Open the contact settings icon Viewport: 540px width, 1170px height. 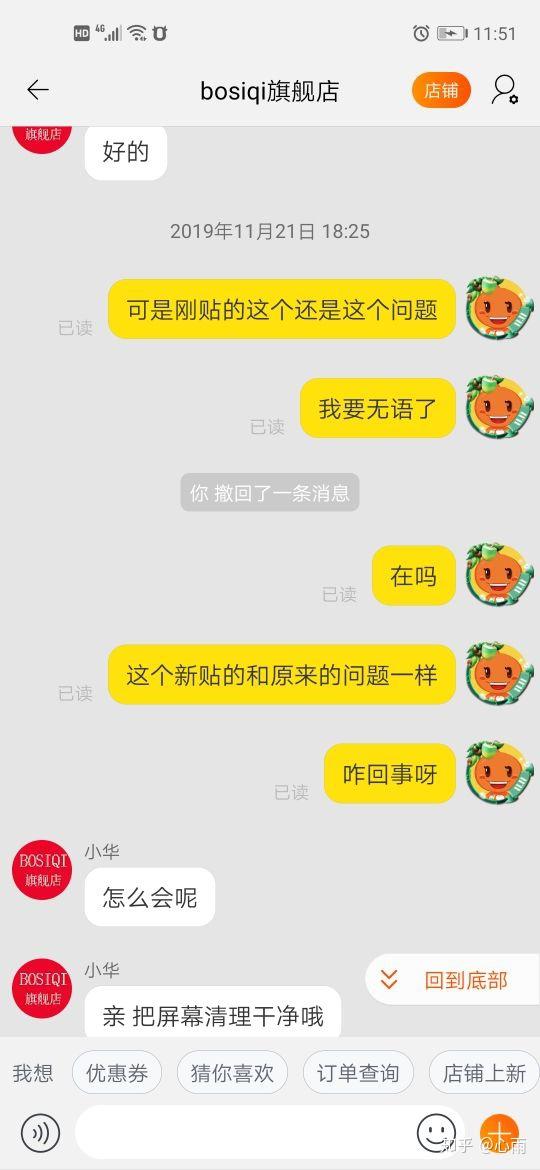point(505,90)
